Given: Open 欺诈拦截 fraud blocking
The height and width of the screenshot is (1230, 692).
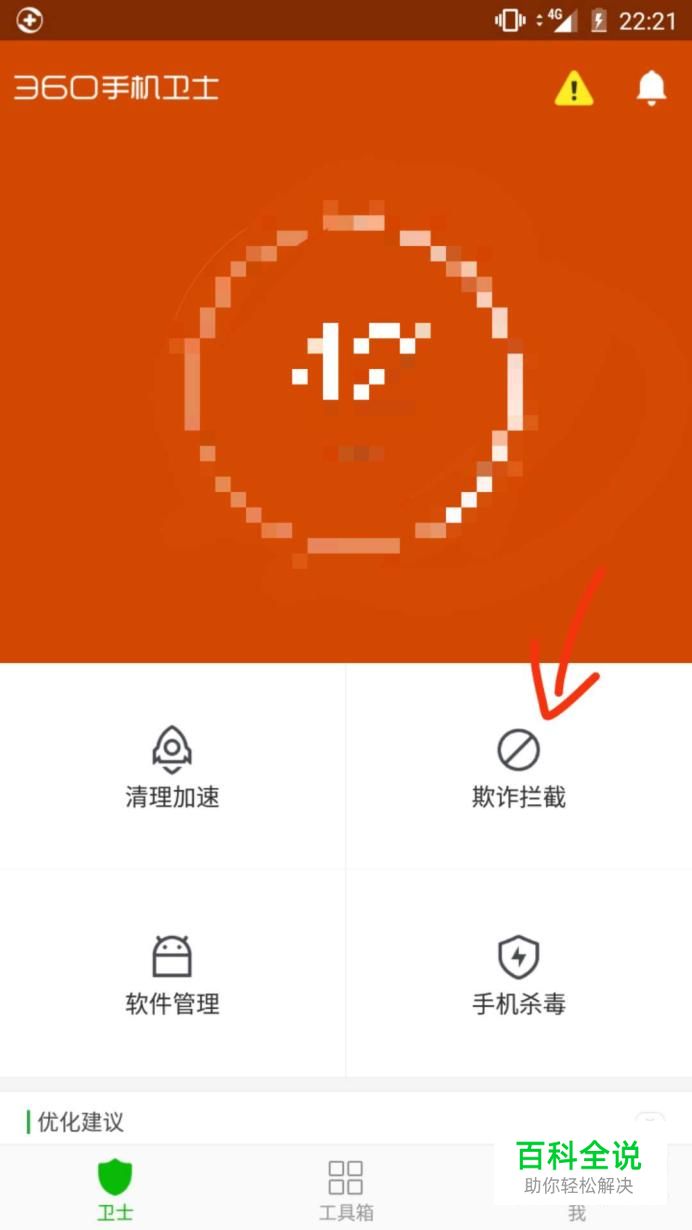Looking at the screenshot, I should (x=518, y=767).
